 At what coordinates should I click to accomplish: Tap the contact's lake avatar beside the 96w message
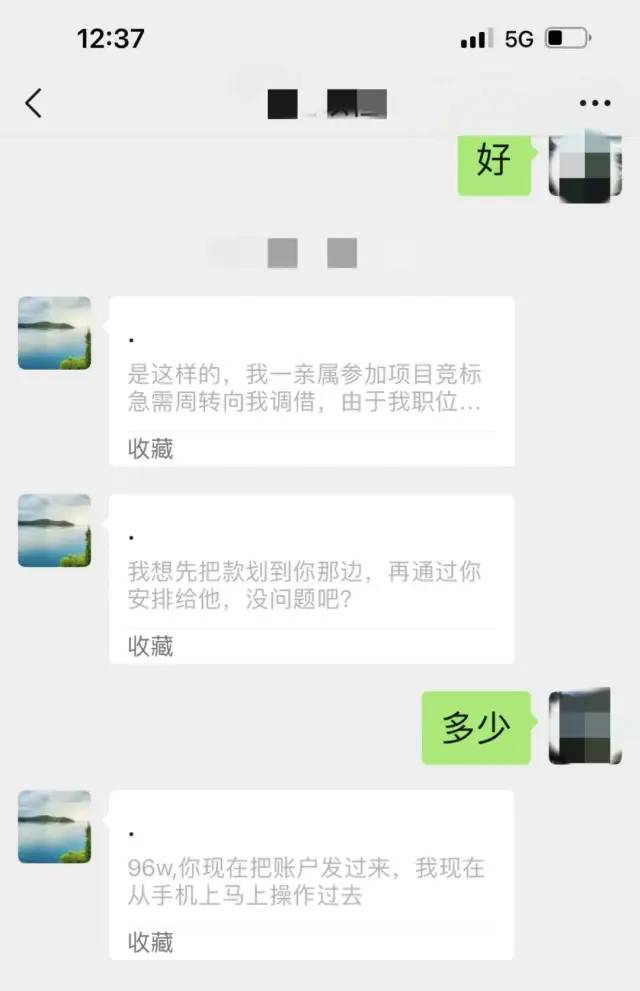point(54,827)
